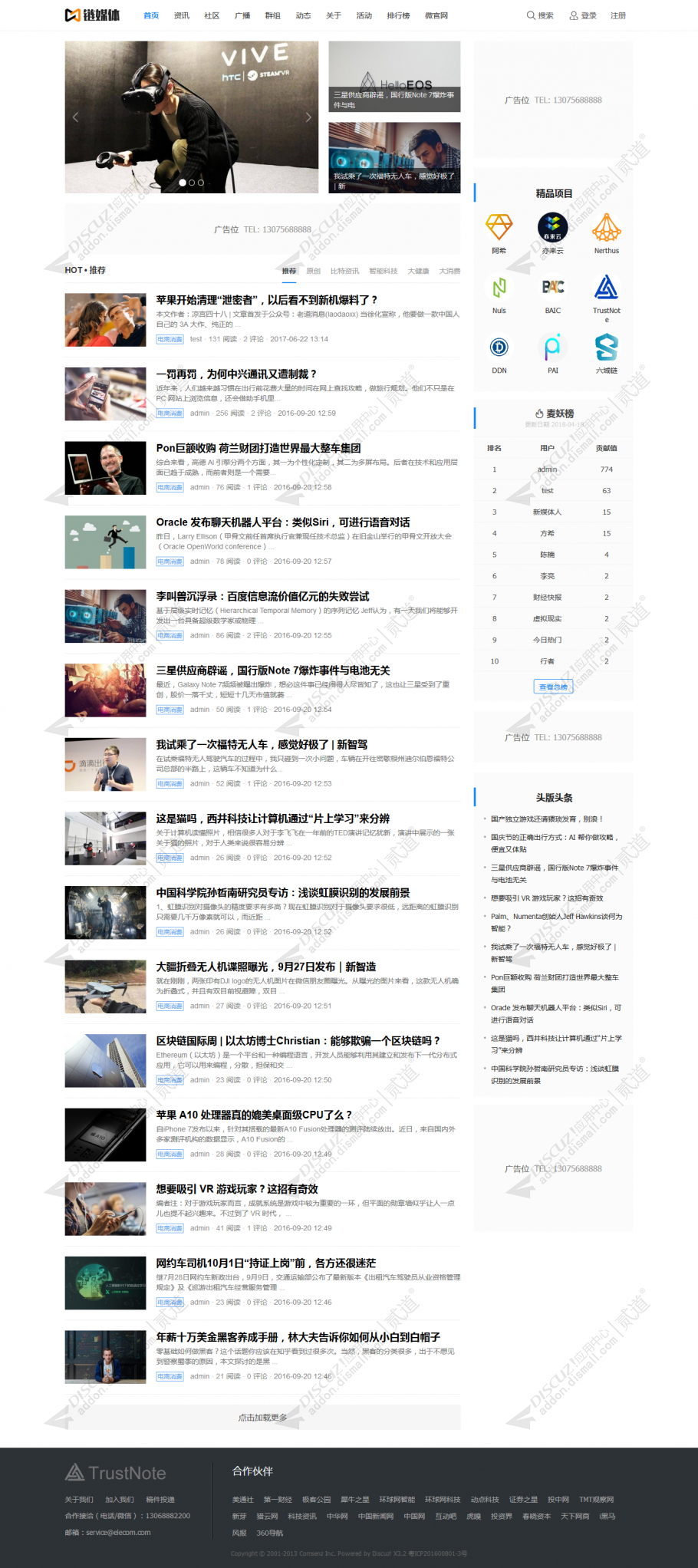Show next slide with carousel right arrow

pyautogui.click(x=308, y=117)
